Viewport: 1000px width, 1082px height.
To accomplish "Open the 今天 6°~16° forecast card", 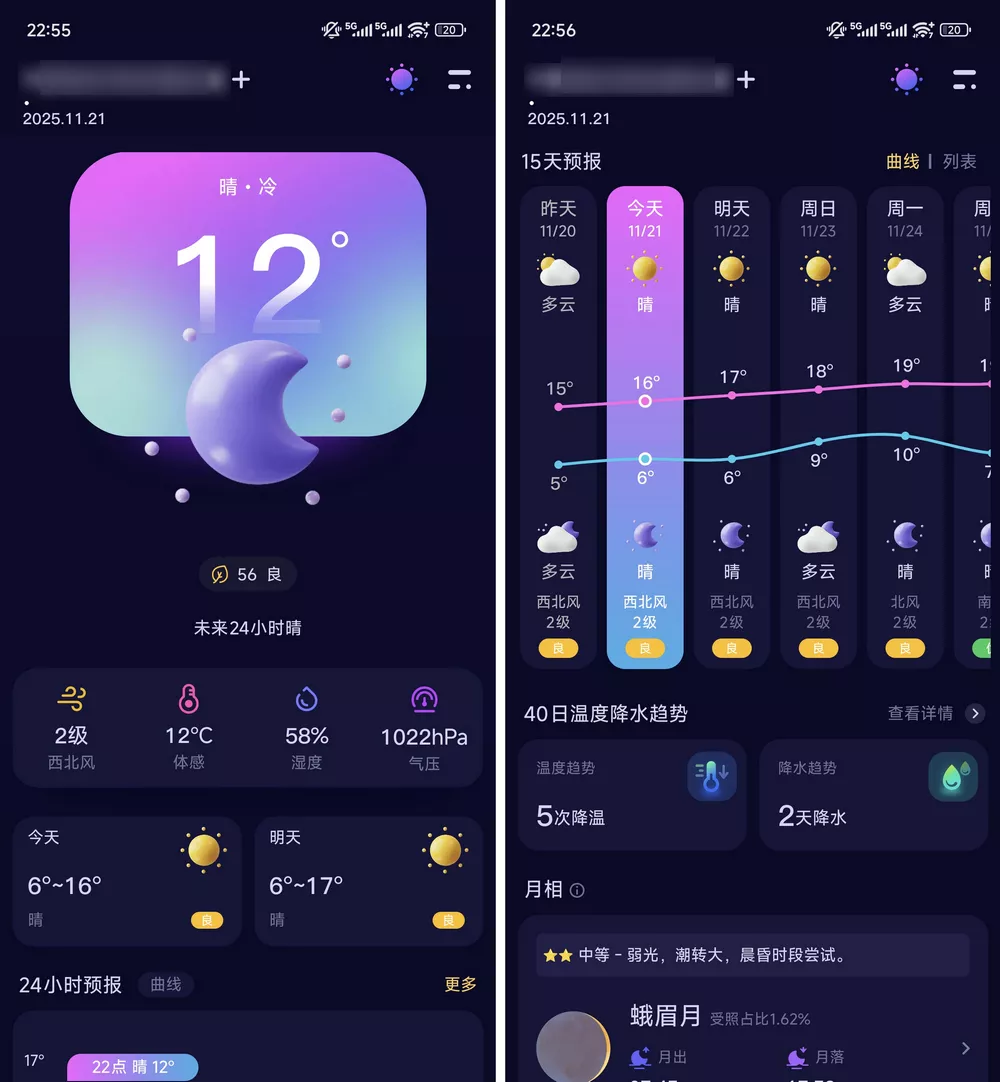I will tap(127, 880).
